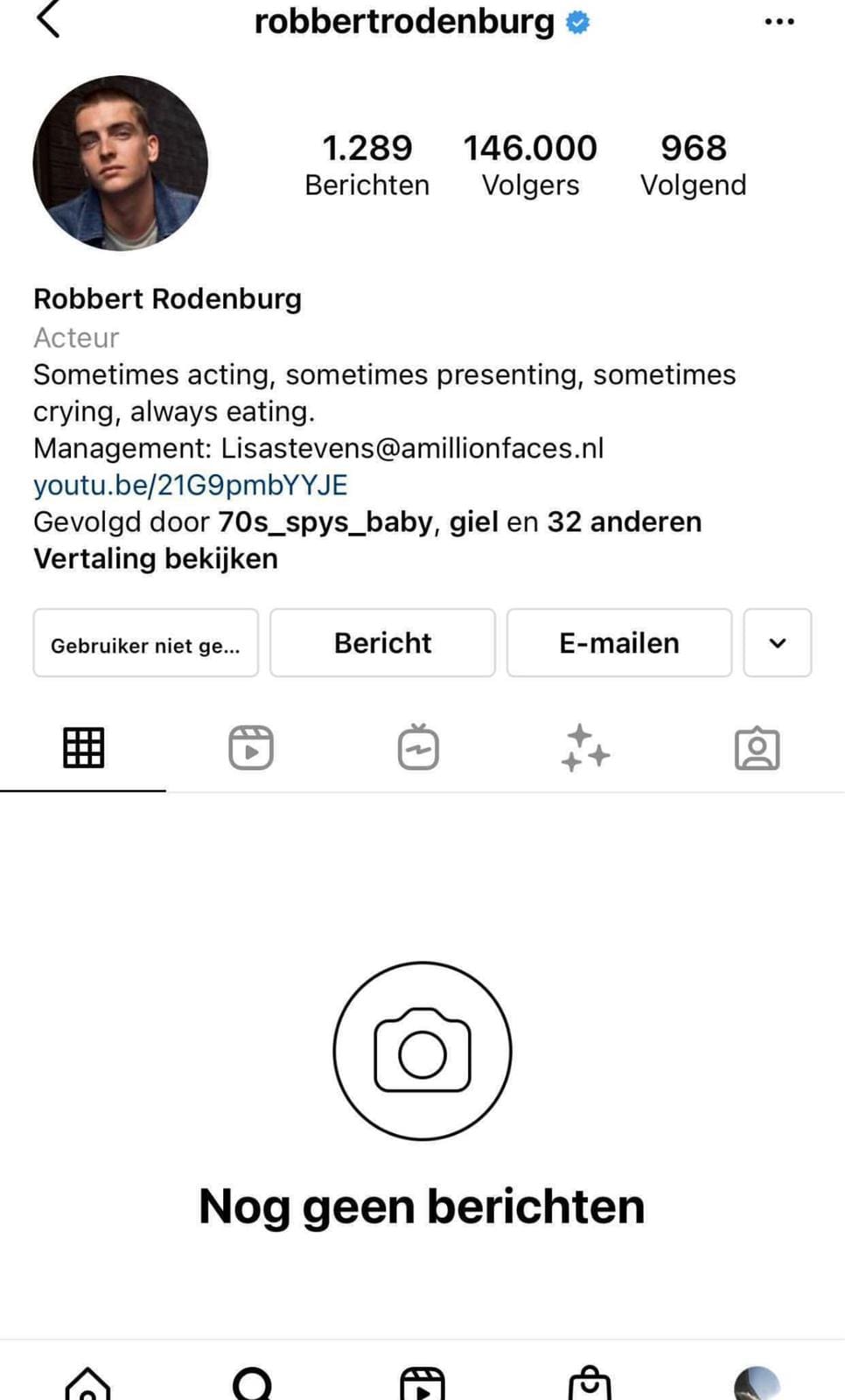Switch to the Reels profile tab
Screen dimensions: 845x1400
251,748
